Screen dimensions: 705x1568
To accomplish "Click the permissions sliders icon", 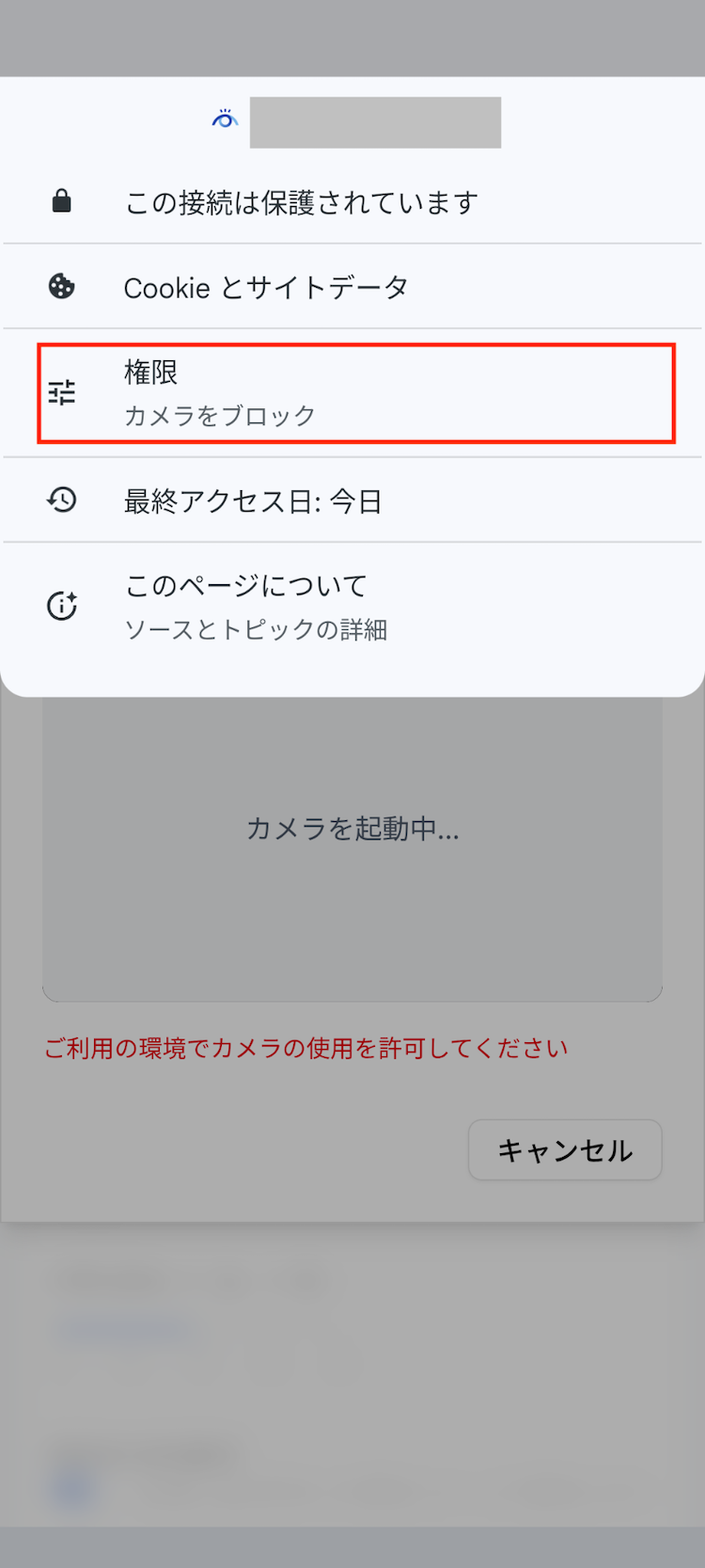I will [x=61, y=393].
